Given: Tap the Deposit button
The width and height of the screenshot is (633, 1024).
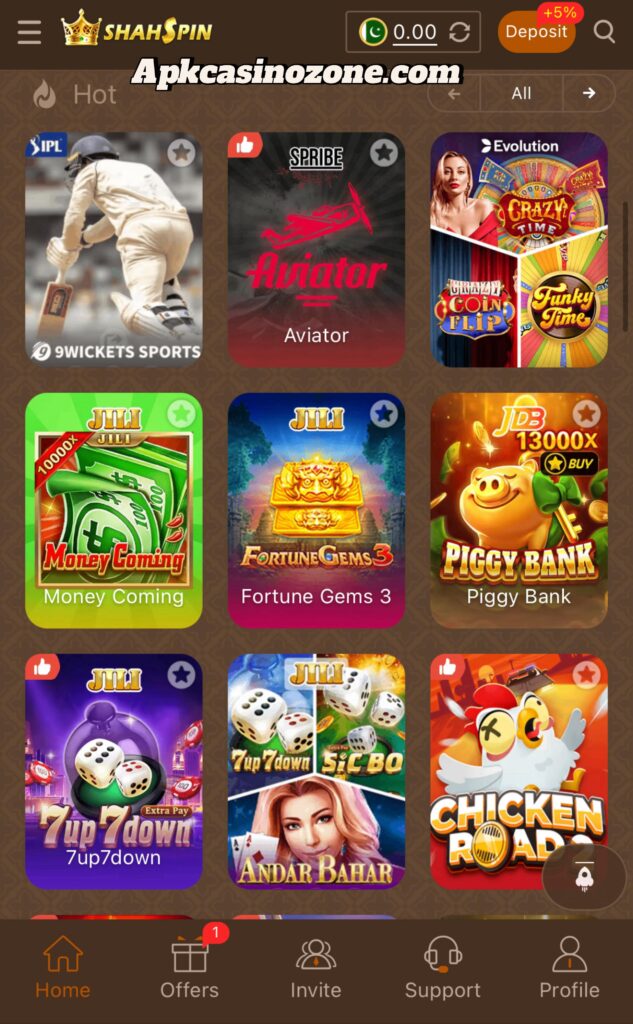Looking at the screenshot, I should 536,32.
